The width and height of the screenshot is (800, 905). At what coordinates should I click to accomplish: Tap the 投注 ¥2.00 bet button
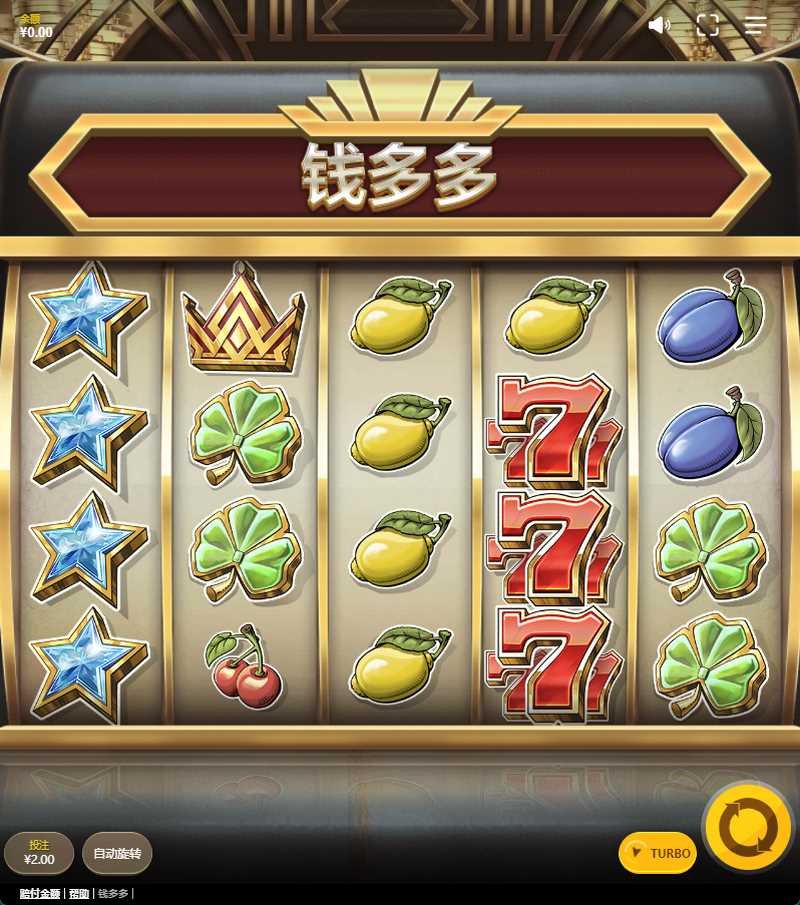[39, 853]
